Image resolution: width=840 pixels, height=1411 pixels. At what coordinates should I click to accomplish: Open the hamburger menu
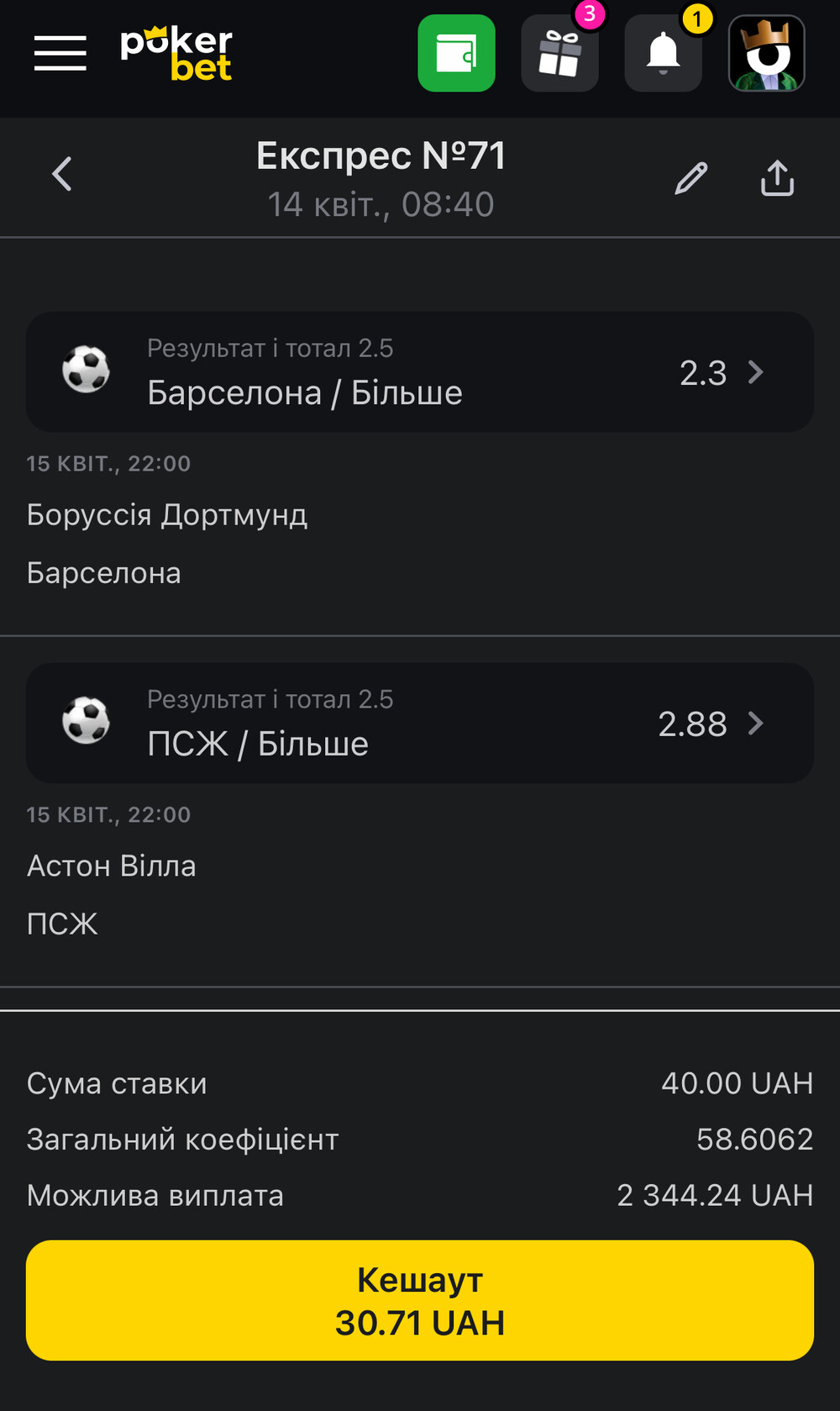pyautogui.click(x=60, y=53)
